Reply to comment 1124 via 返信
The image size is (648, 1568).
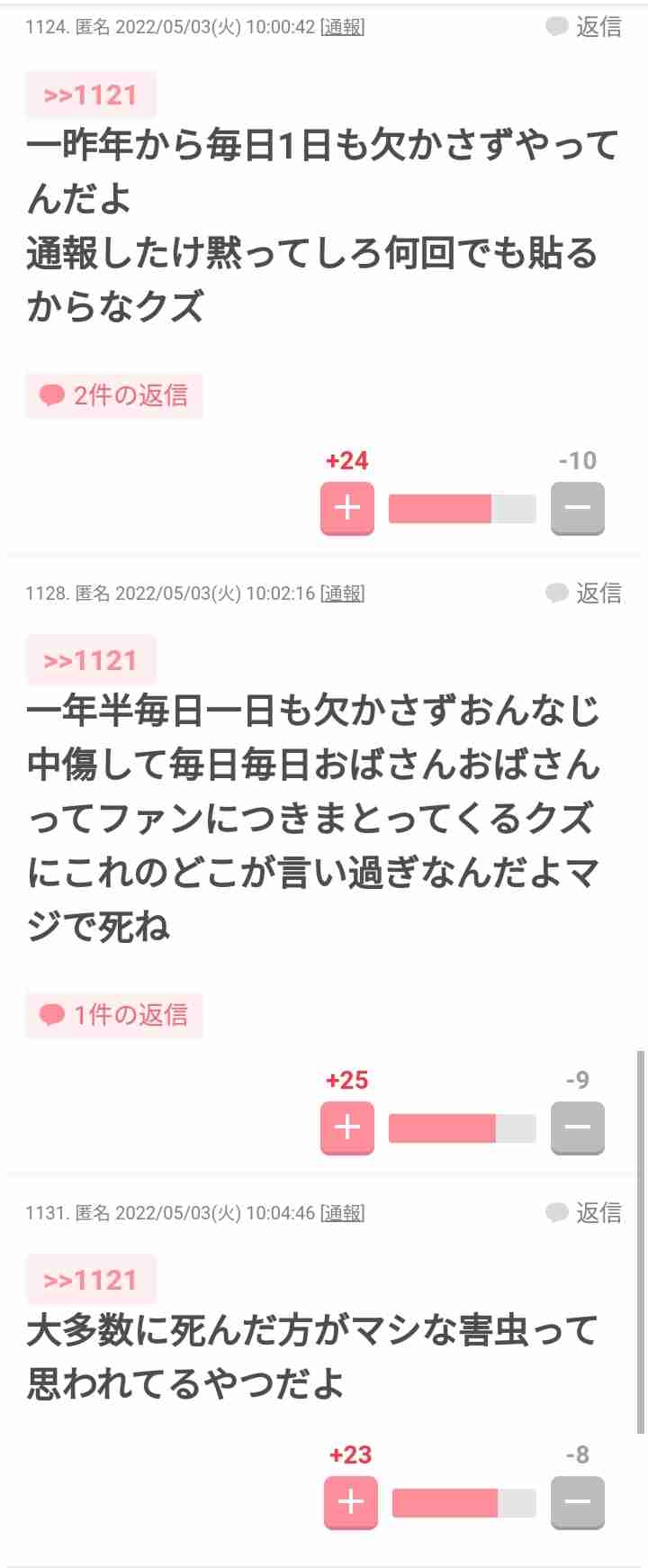pos(585,27)
